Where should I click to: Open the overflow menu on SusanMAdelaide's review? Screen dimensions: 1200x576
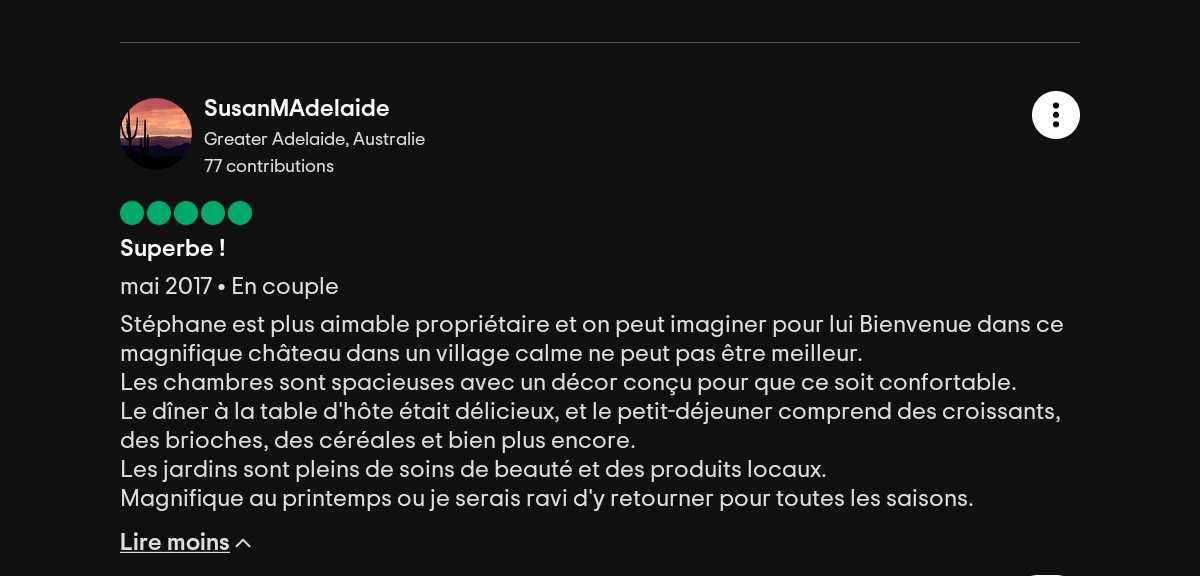pos(1055,115)
